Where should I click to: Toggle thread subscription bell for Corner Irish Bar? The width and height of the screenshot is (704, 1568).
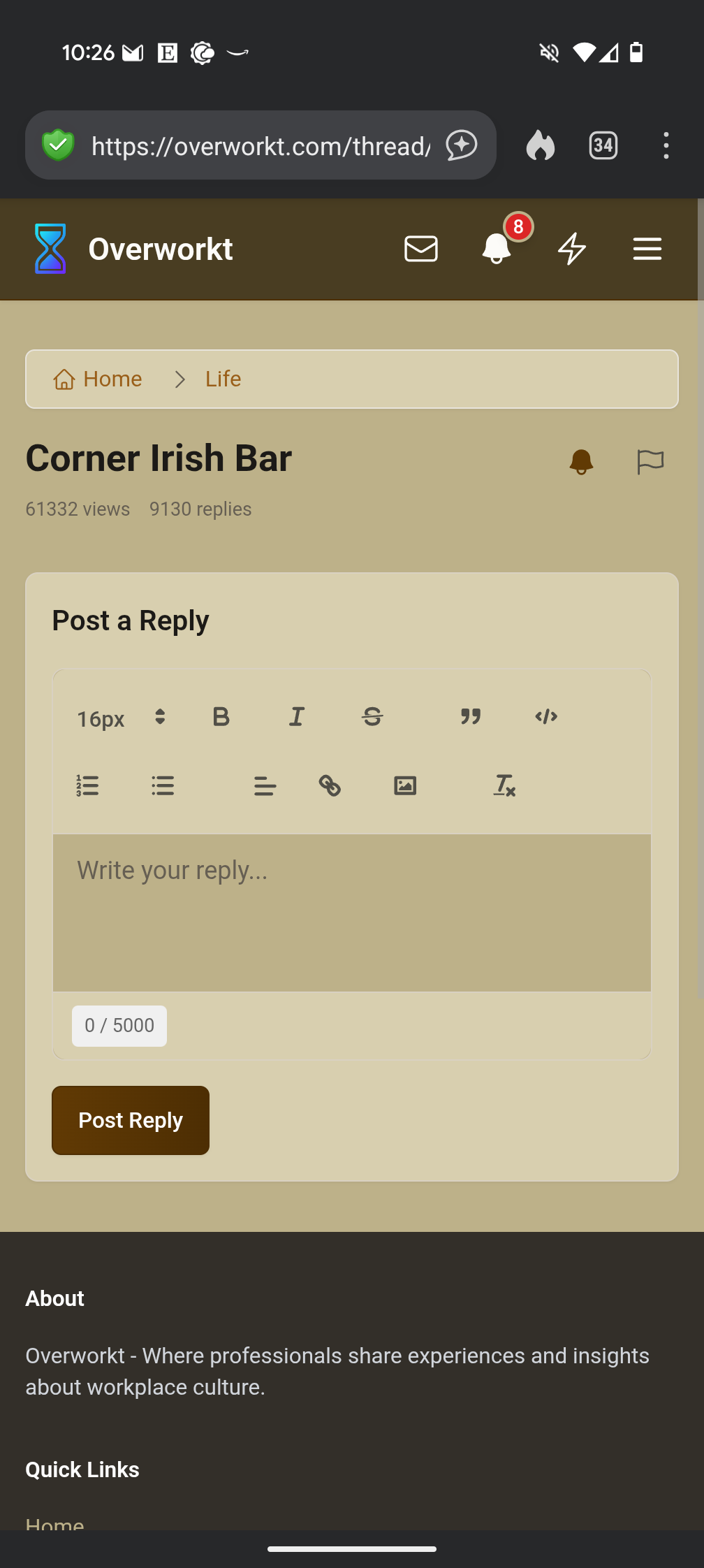(x=581, y=462)
